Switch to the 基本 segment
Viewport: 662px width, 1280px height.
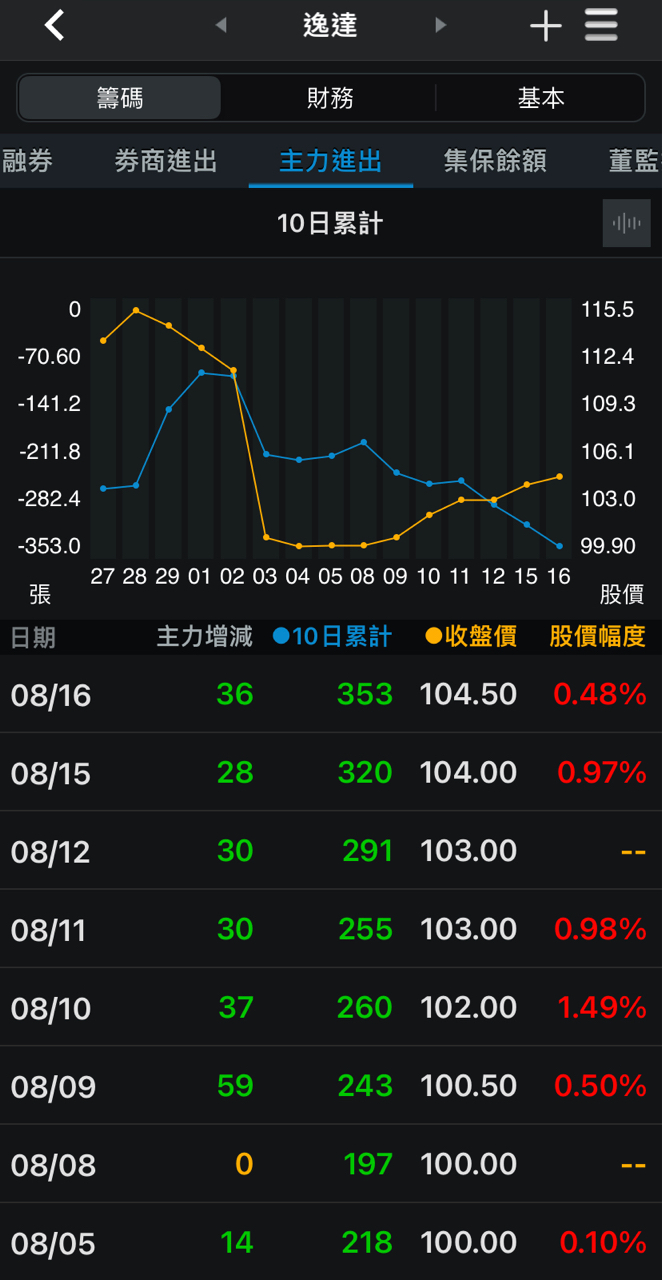click(541, 98)
